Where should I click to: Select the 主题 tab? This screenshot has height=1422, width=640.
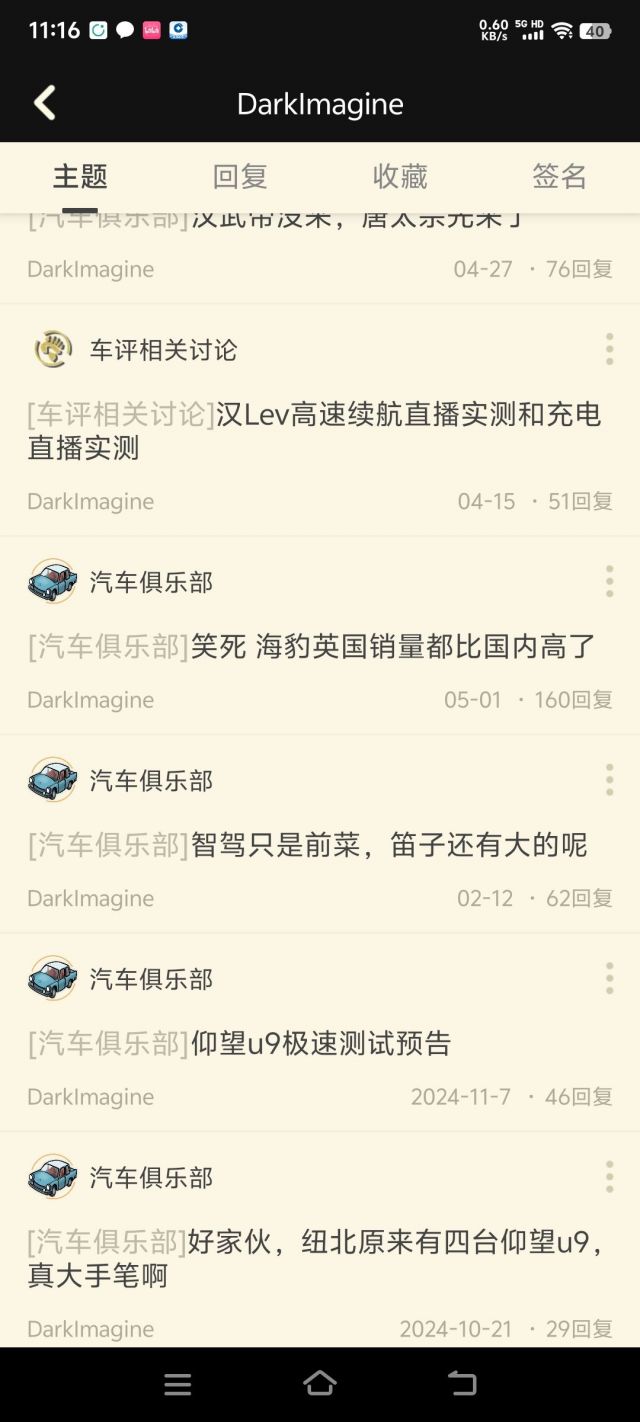80,177
